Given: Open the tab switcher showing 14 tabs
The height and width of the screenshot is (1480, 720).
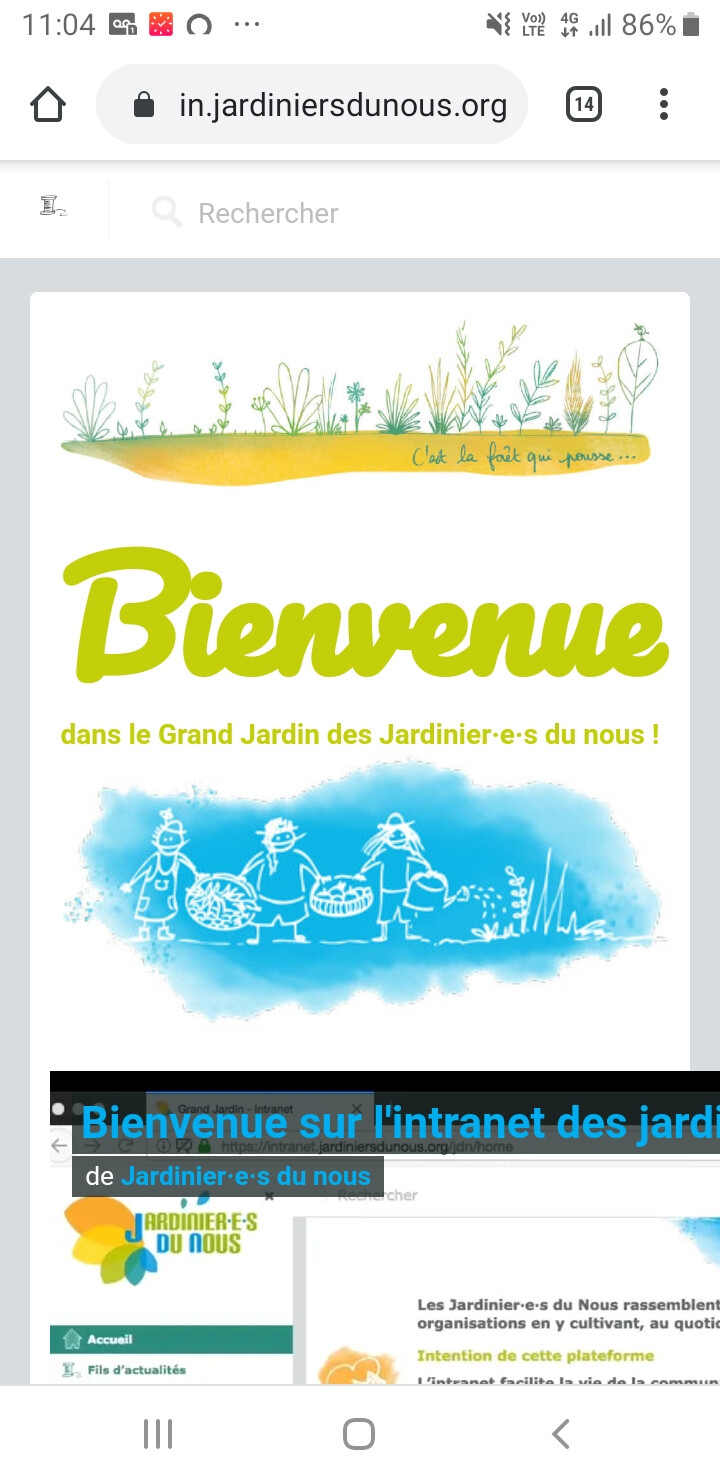Looking at the screenshot, I should 584,105.
